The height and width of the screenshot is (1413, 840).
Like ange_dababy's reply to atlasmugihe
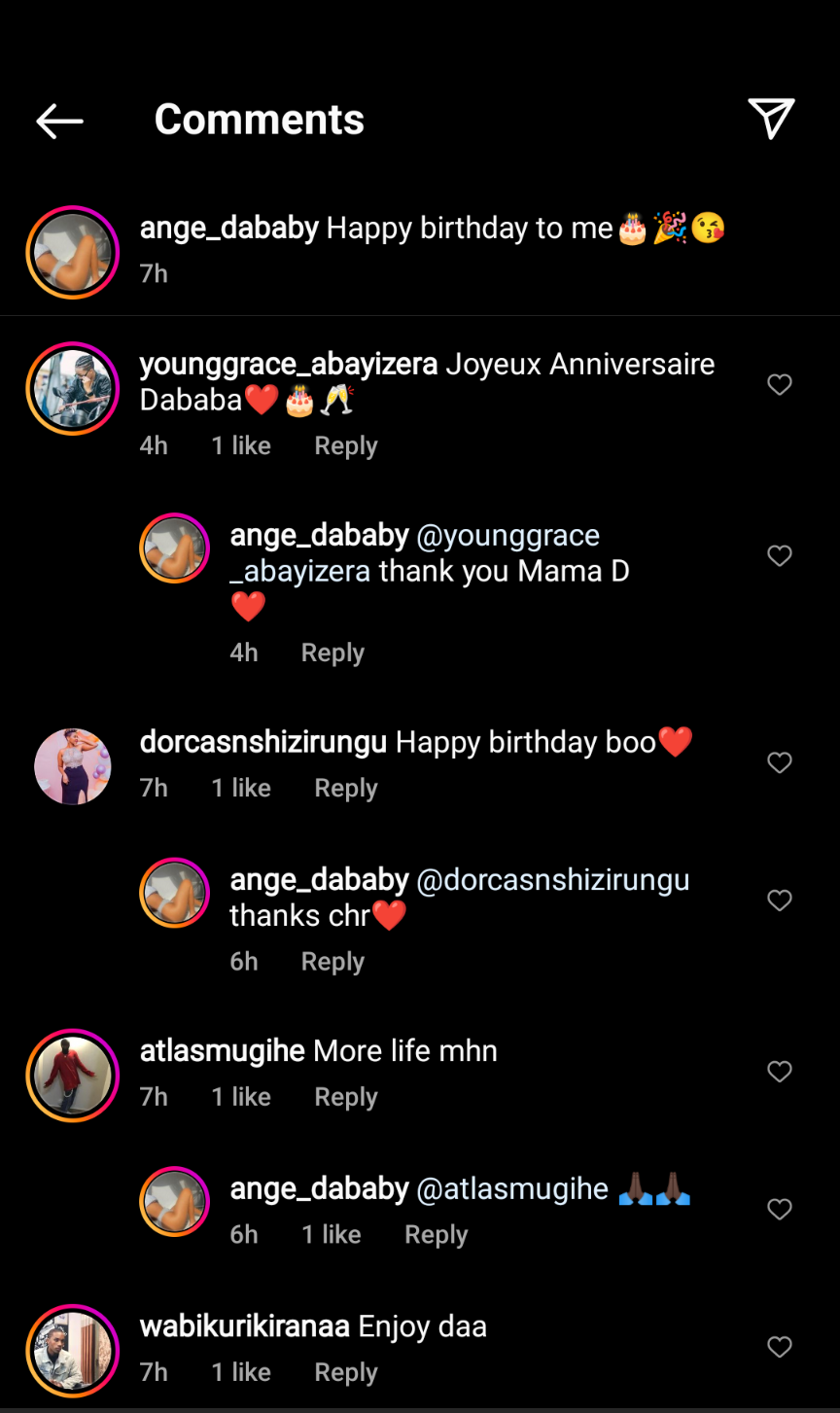click(780, 1210)
